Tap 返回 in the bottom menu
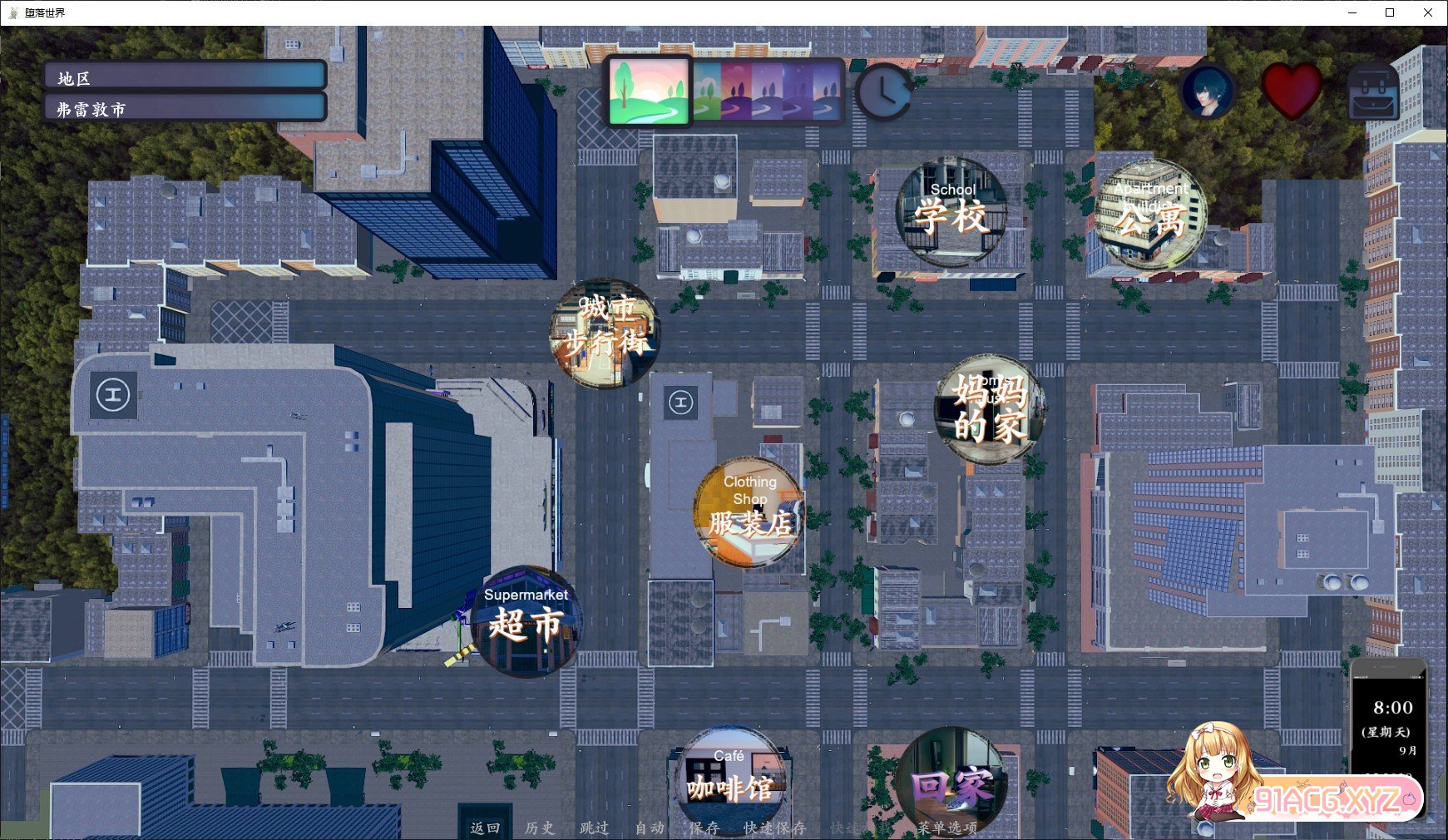1448x840 pixels. (x=486, y=828)
